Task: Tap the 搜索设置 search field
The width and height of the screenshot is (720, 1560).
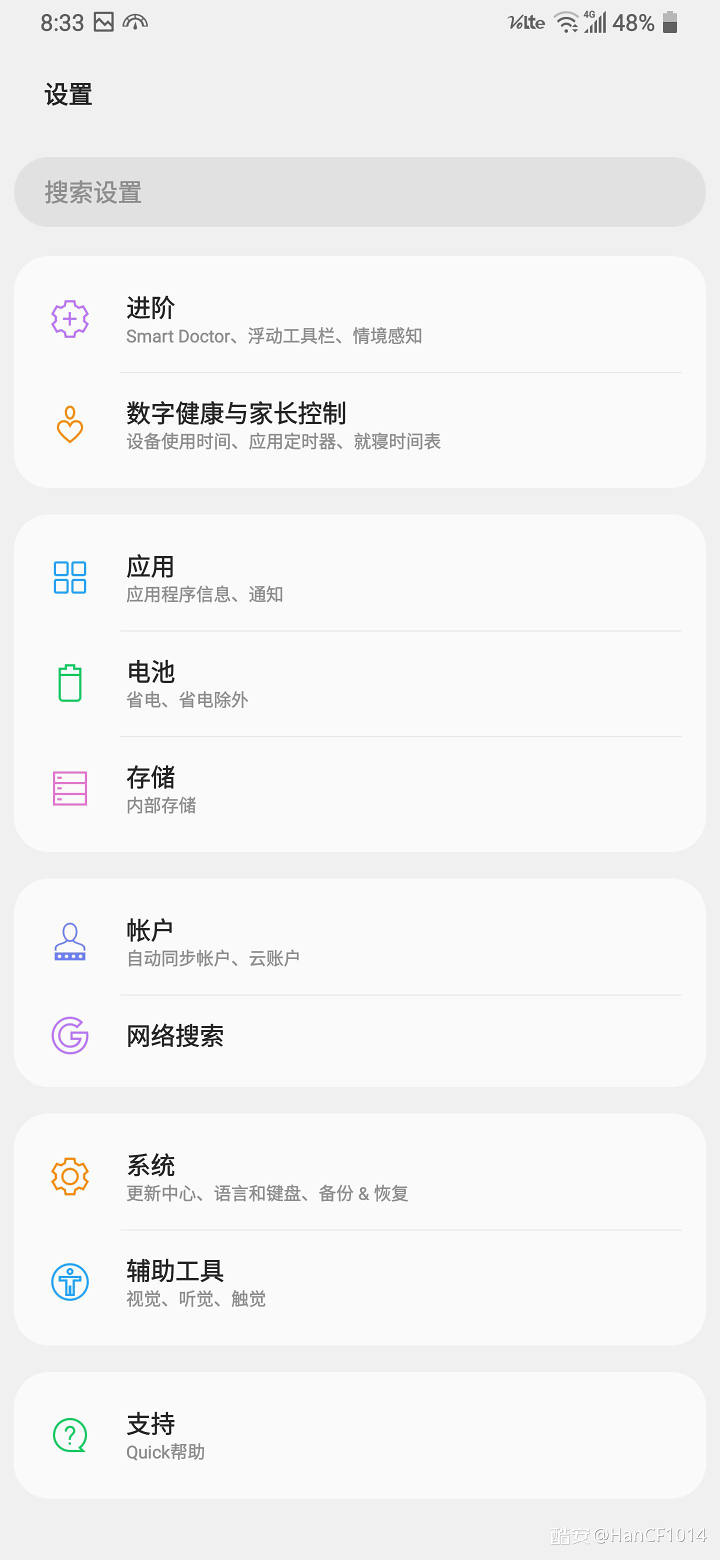Action: pyautogui.click(x=360, y=192)
